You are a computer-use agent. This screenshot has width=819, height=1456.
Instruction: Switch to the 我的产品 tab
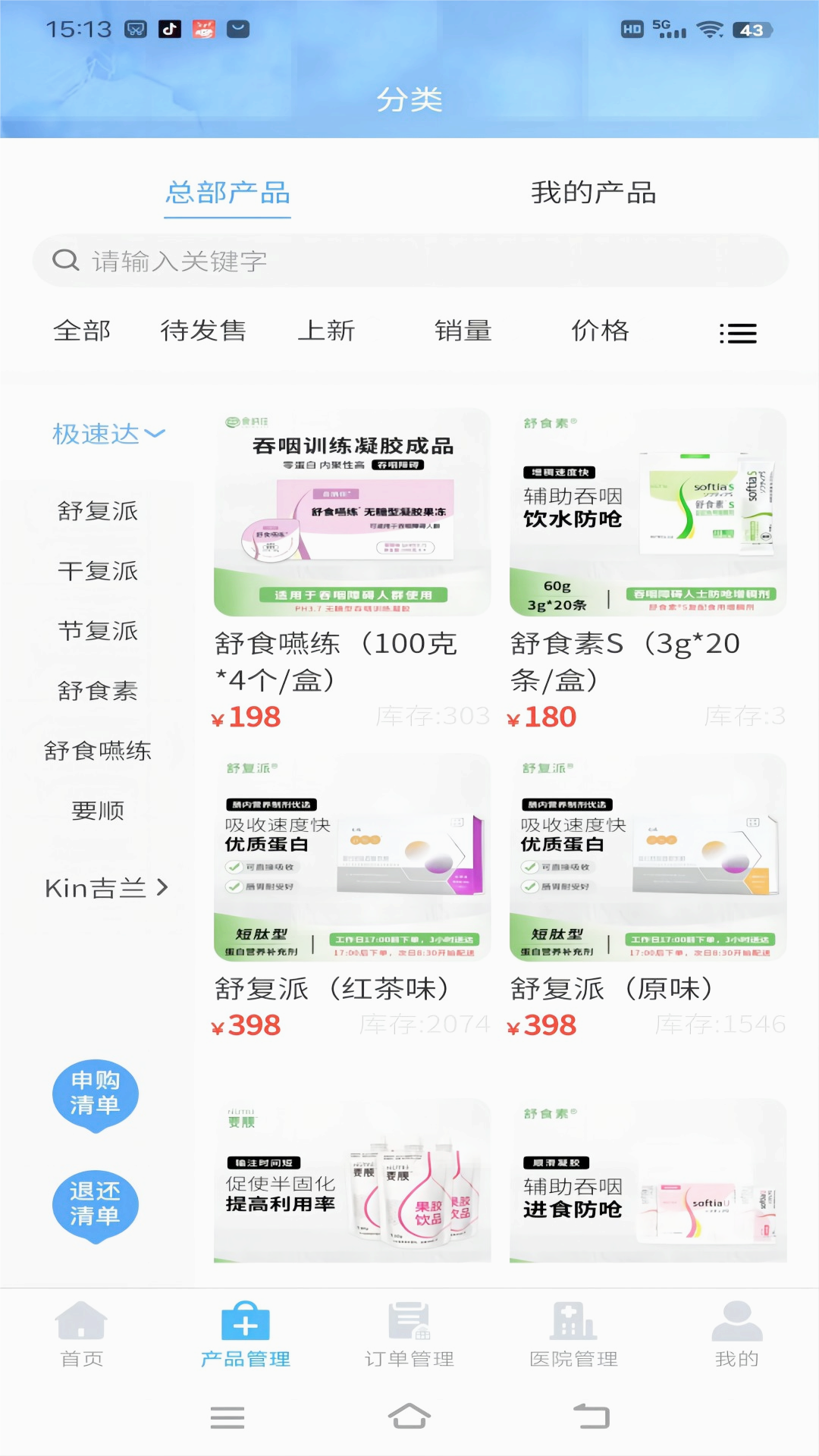(595, 193)
